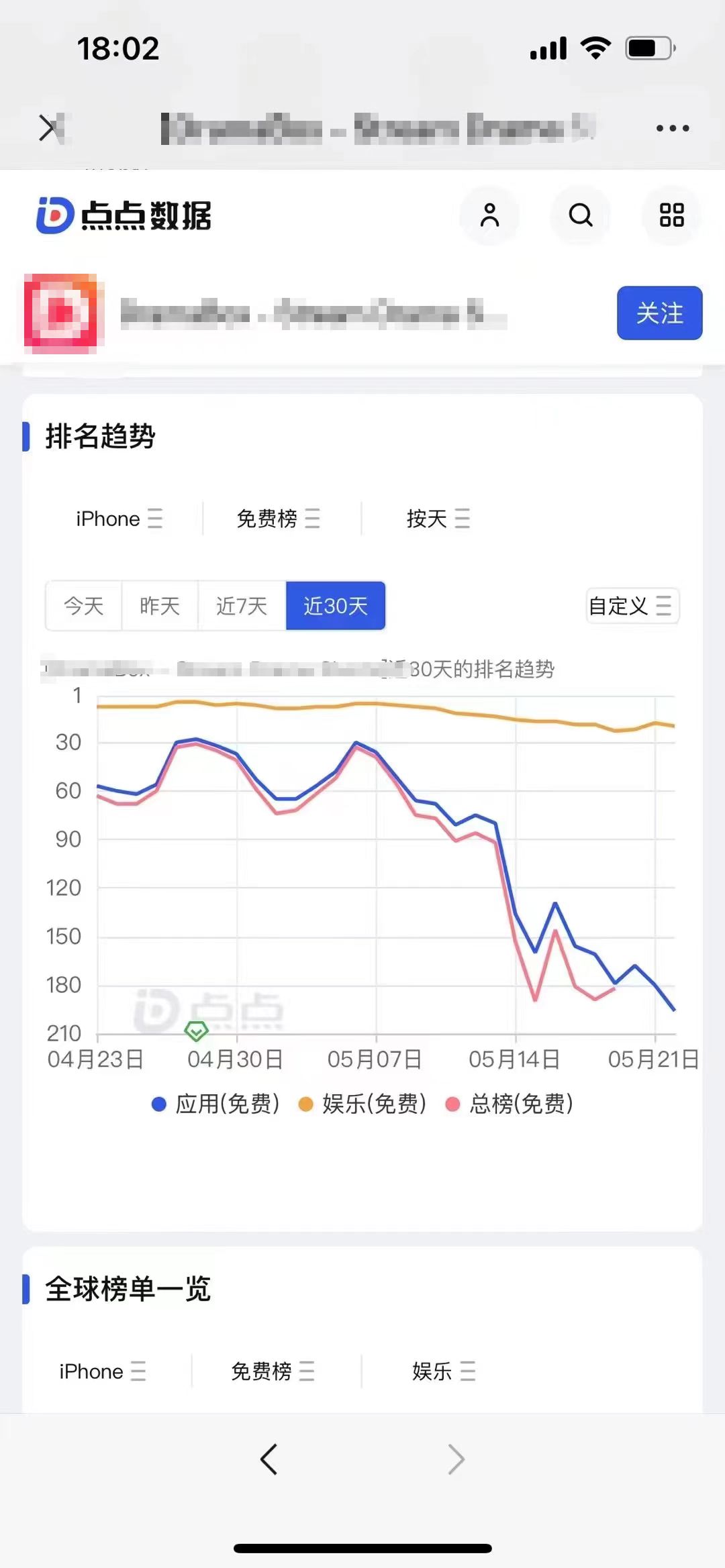Toggle the 总榜(免费) legend series

(510, 1104)
